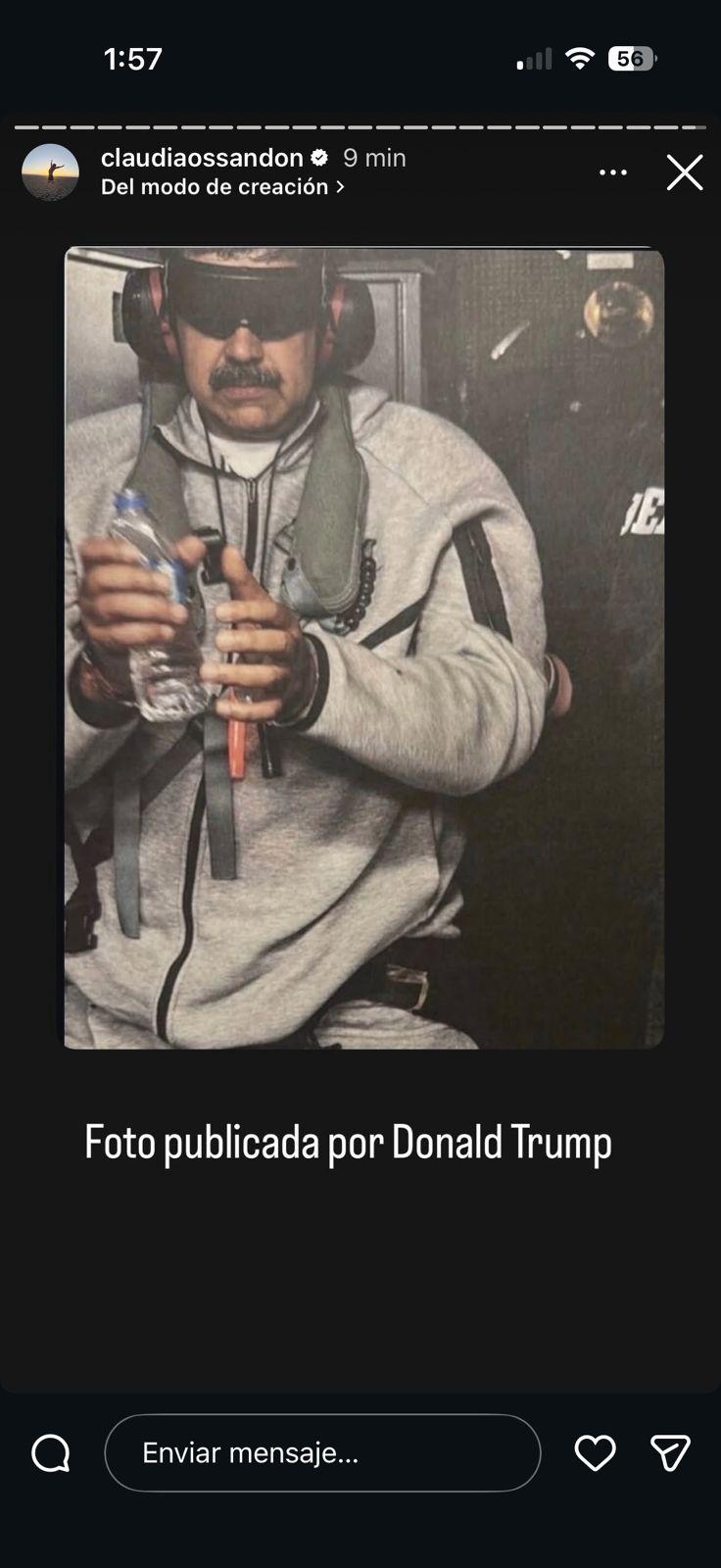This screenshot has height=1568, width=721.
Task: Open claudiaossandon's profile picture
Action: [51, 172]
